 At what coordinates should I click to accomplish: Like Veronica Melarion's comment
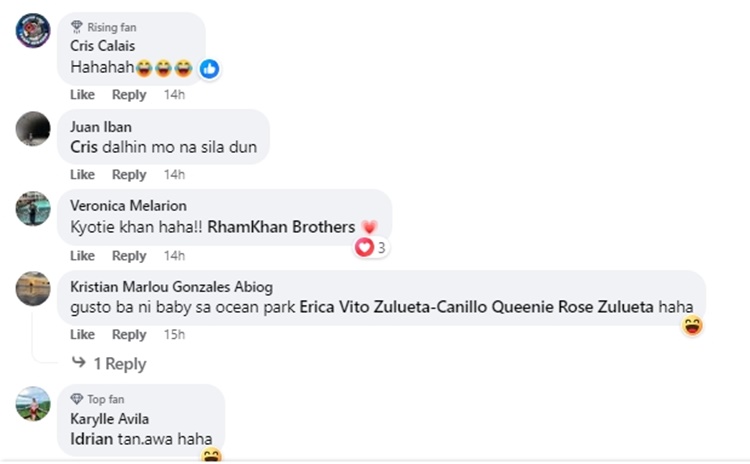coord(82,255)
